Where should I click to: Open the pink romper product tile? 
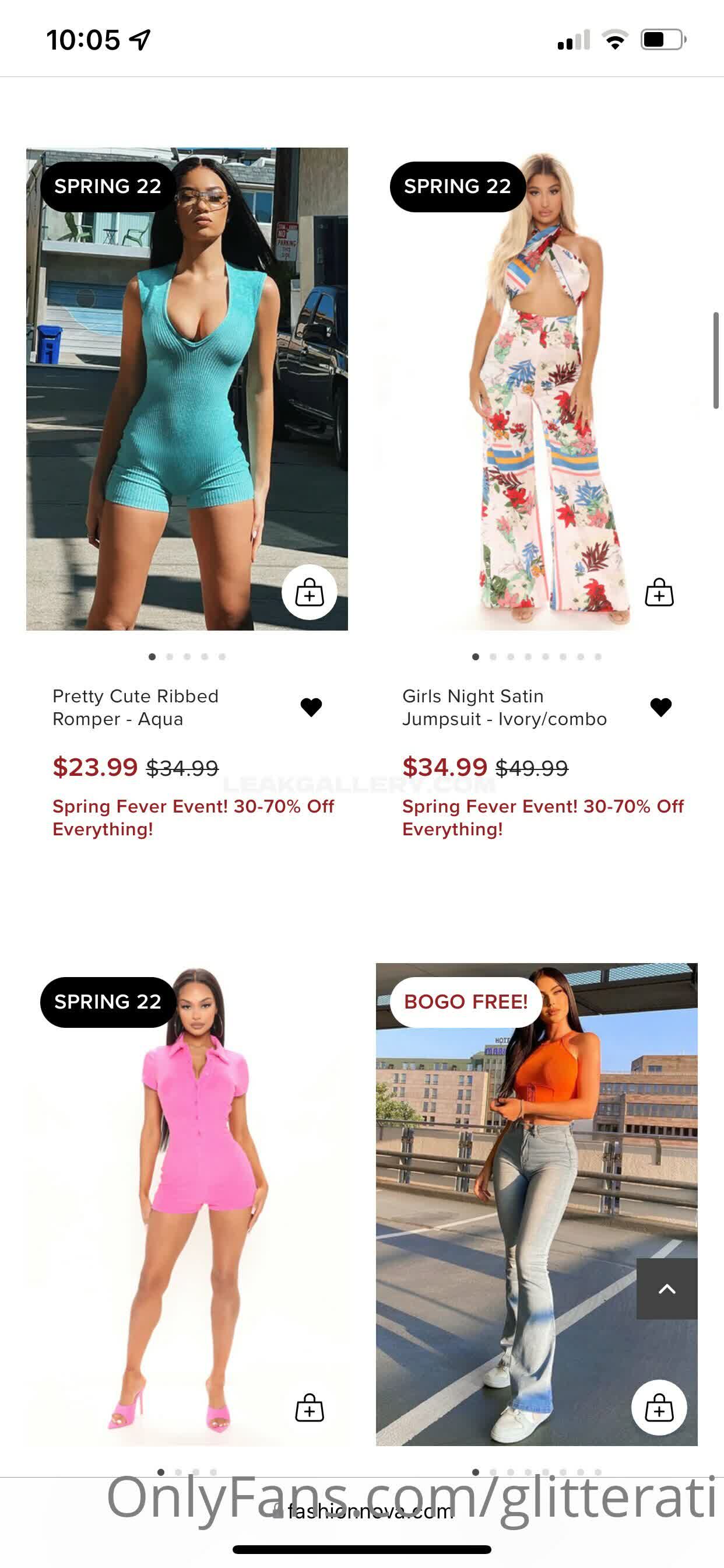tap(187, 1205)
